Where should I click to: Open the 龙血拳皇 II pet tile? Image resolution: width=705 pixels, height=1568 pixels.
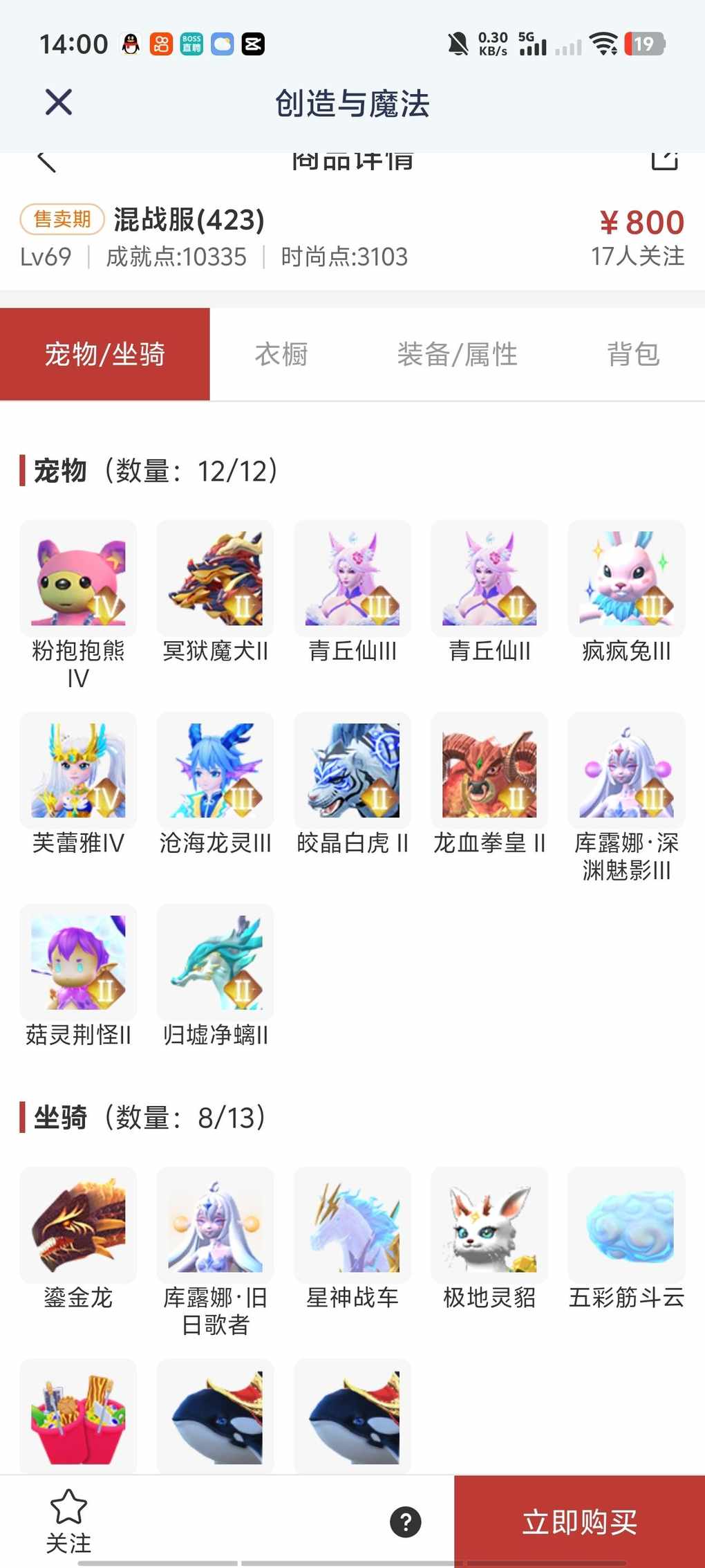(x=489, y=771)
